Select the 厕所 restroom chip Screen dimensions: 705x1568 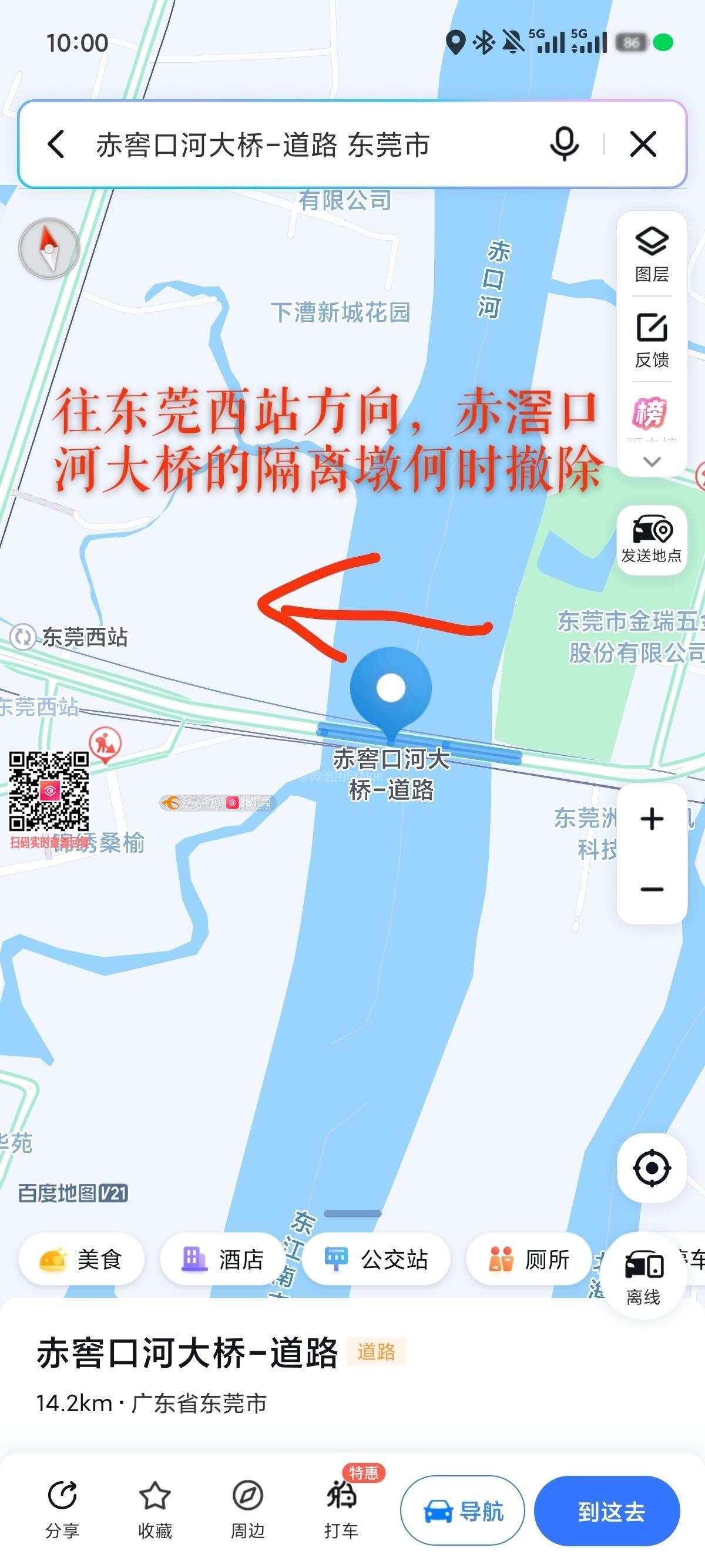coord(528,1259)
